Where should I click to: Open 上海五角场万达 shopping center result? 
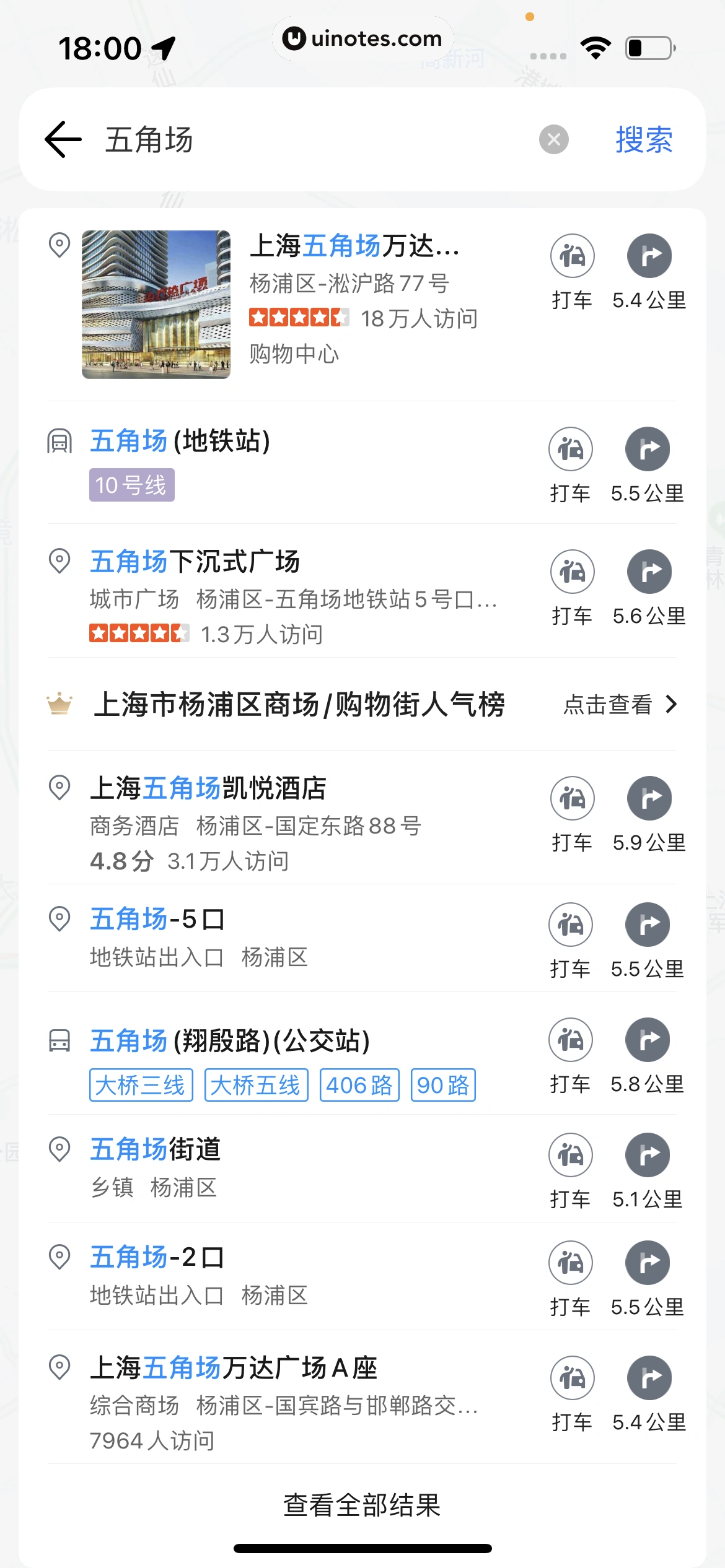pos(353,246)
